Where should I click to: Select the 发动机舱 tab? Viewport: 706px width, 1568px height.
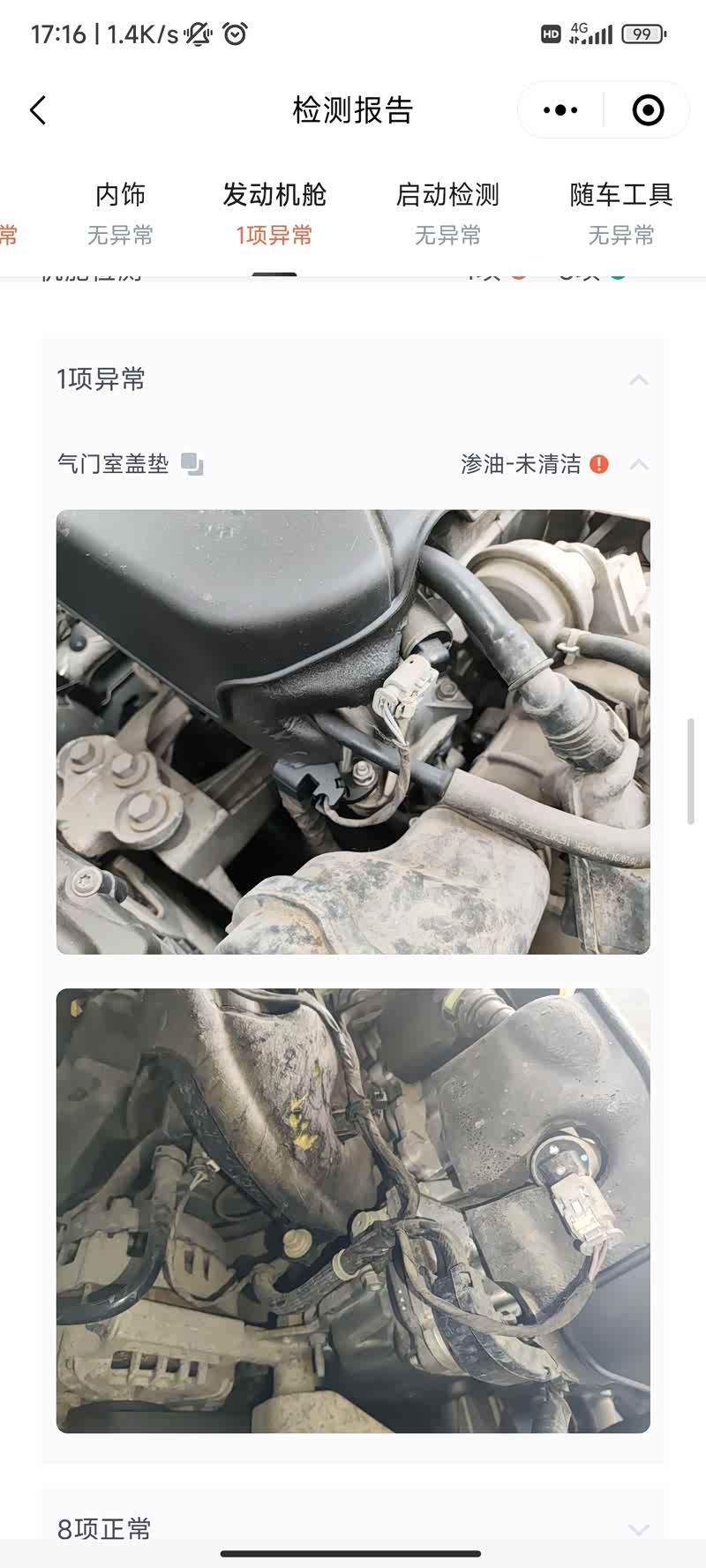pos(274,212)
